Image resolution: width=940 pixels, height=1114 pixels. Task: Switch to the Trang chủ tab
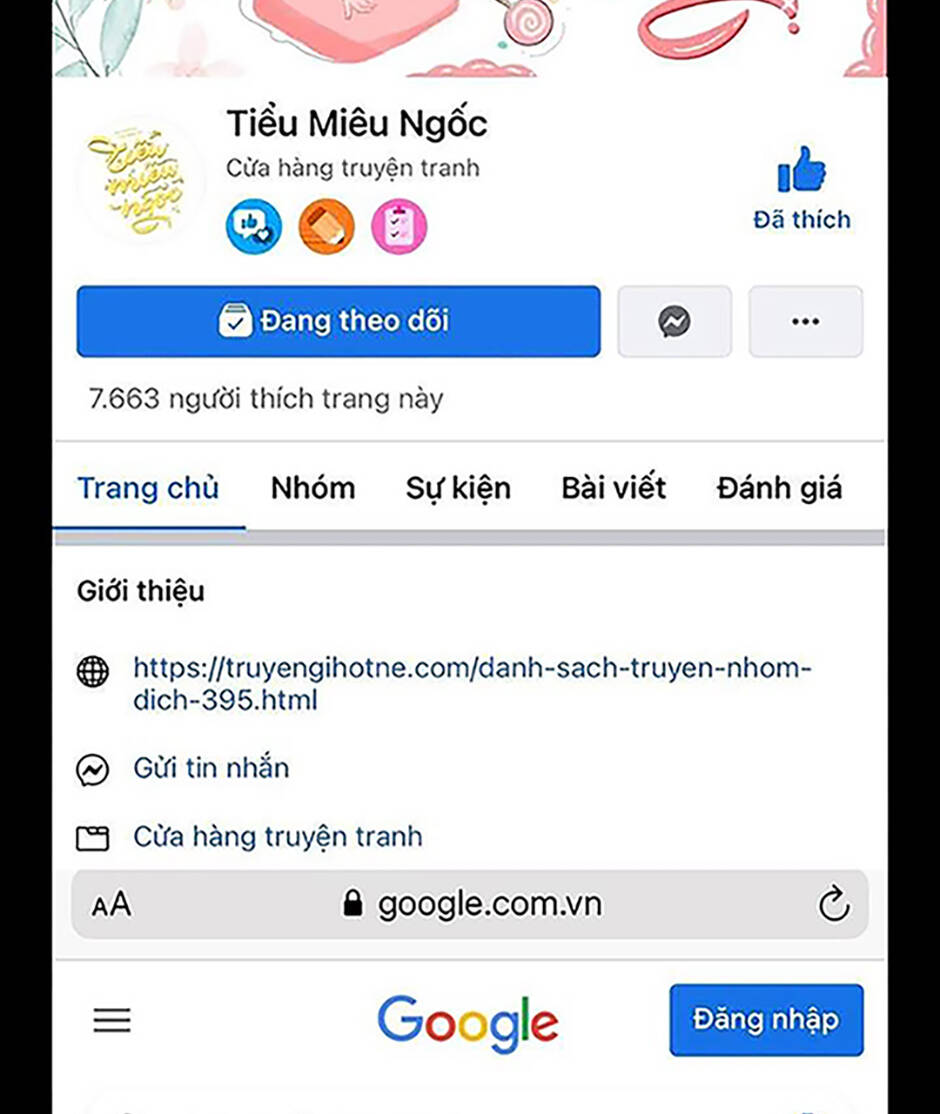pos(148,488)
